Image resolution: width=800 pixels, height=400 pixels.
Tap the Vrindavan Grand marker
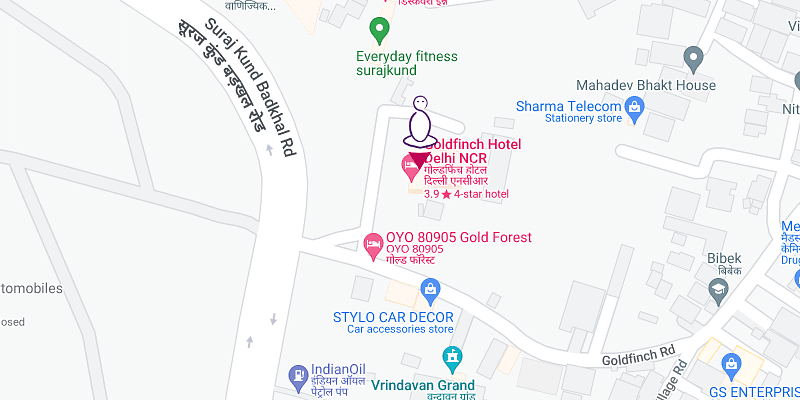click(x=452, y=356)
